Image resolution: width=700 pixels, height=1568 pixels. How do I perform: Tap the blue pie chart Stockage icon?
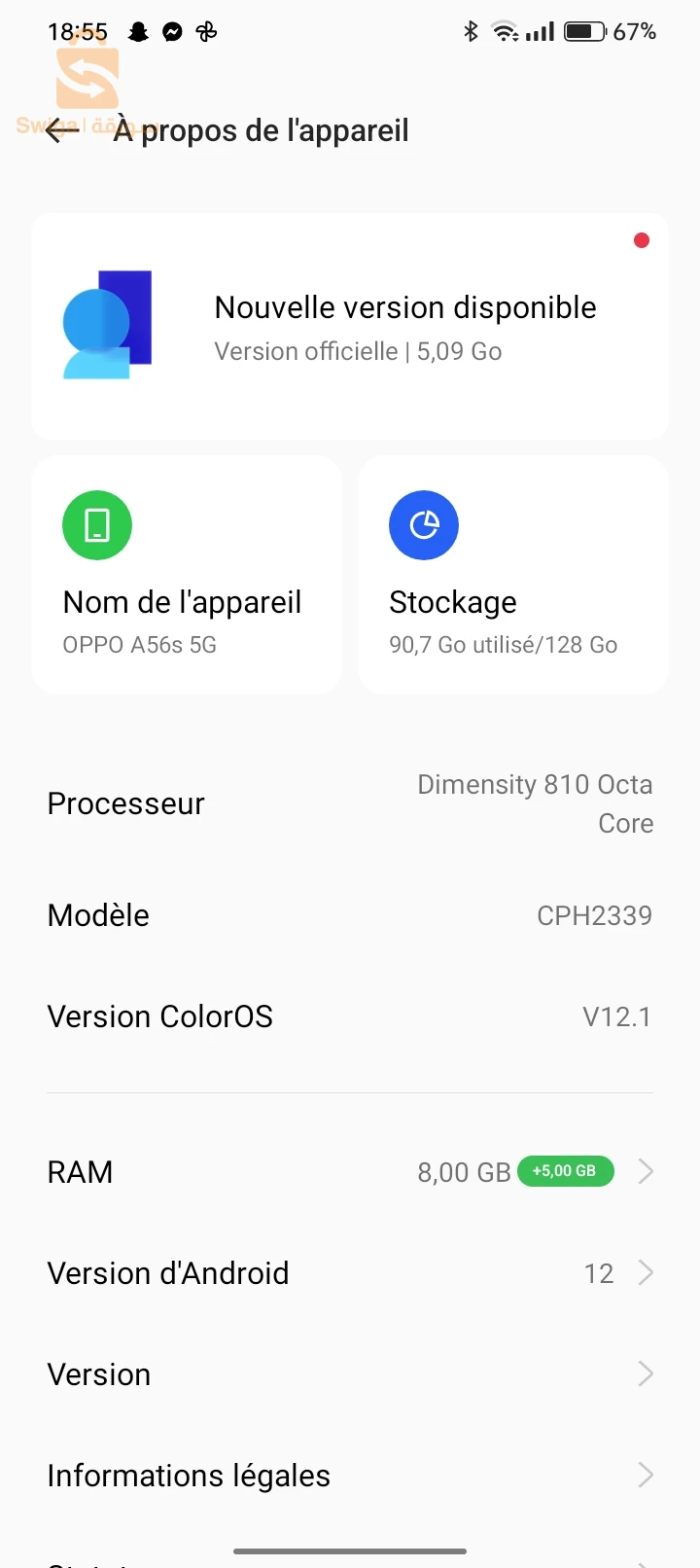click(424, 525)
